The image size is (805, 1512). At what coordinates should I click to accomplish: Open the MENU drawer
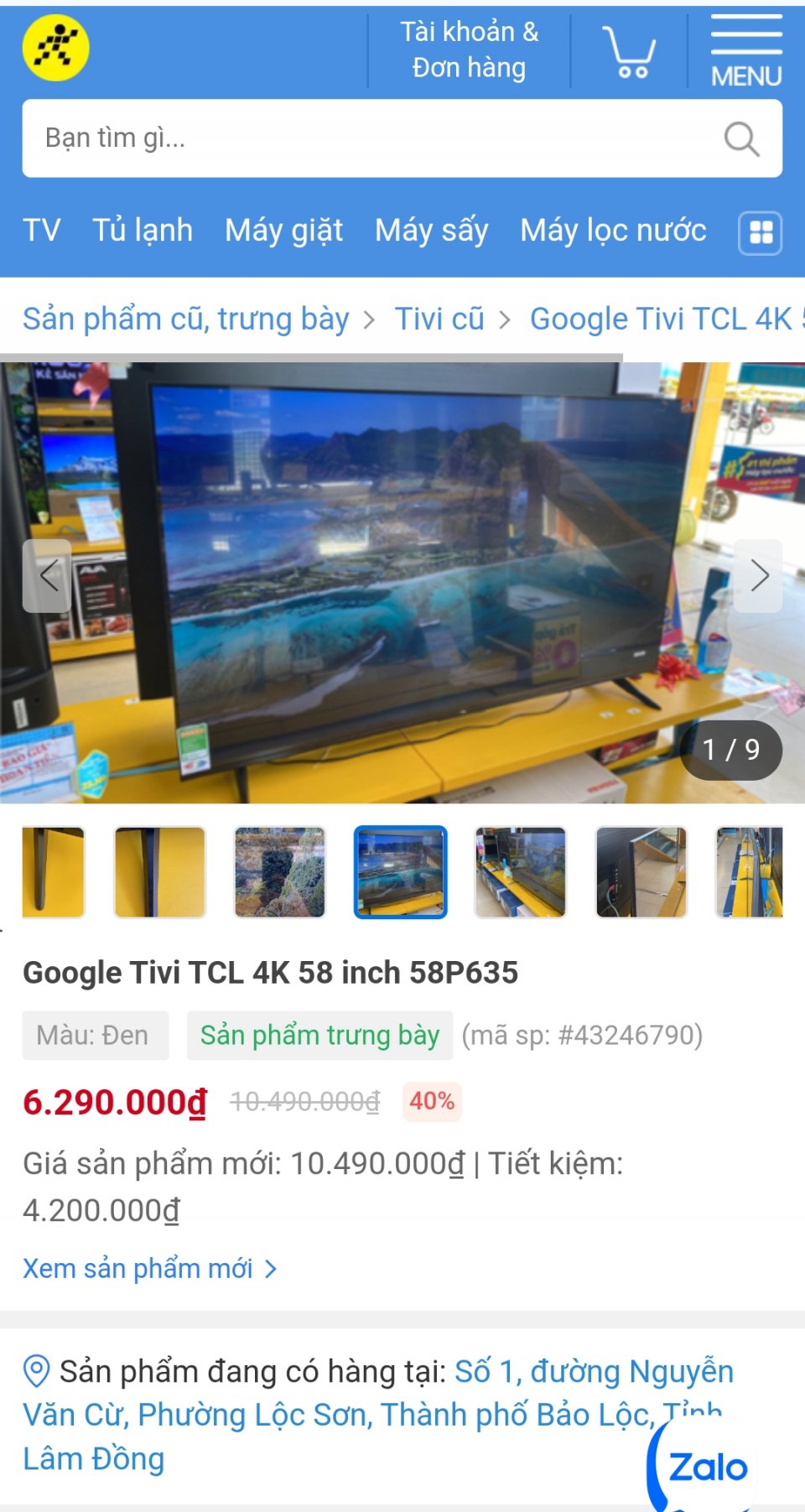point(745,51)
